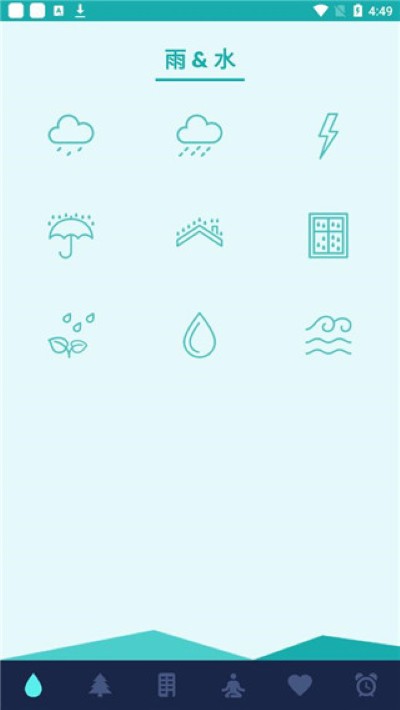Switch to the forest tree tab
The width and height of the screenshot is (400, 710).
pos(100,685)
